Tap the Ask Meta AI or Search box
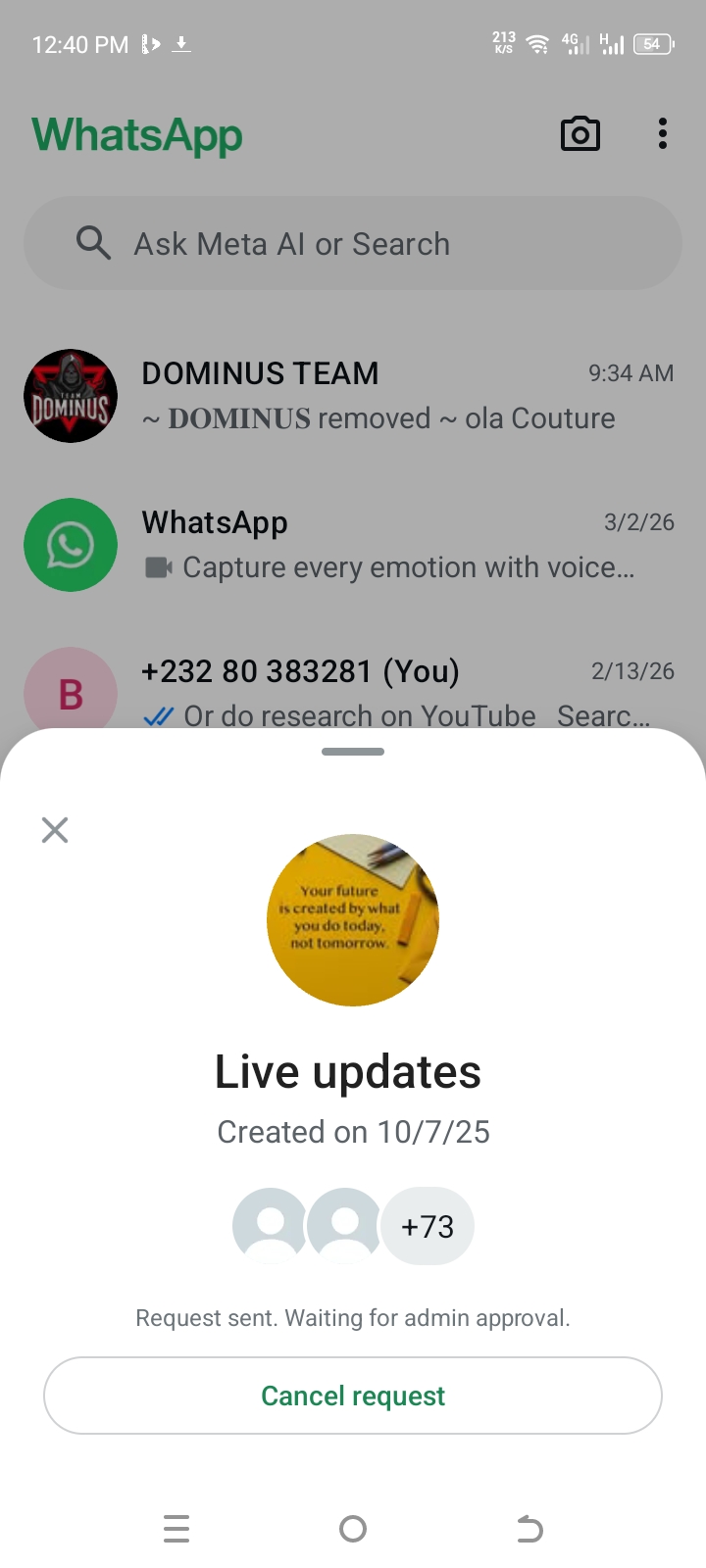Image resolution: width=706 pixels, height=1568 pixels. (353, 243)
